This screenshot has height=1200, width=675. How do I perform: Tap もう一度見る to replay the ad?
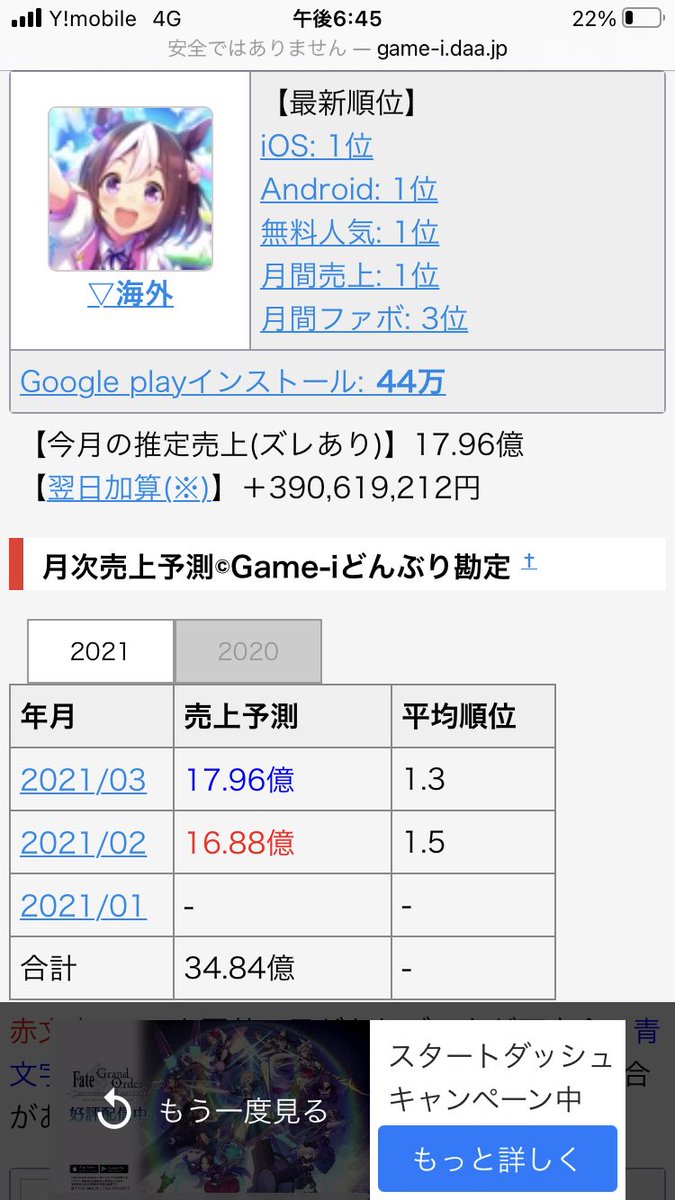[x=213, y=1110]
